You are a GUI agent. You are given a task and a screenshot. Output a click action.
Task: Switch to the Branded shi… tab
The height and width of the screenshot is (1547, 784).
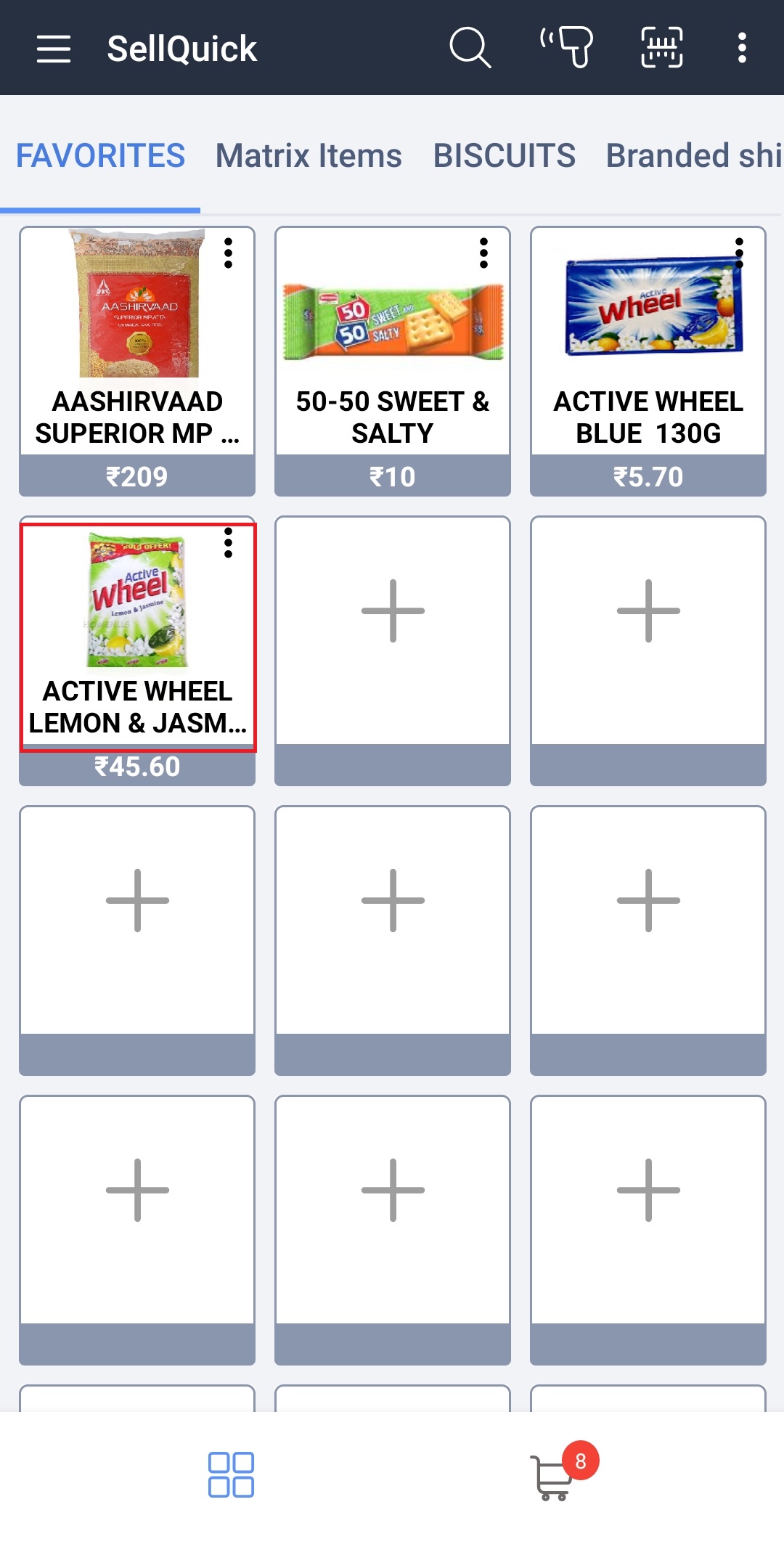693,155
